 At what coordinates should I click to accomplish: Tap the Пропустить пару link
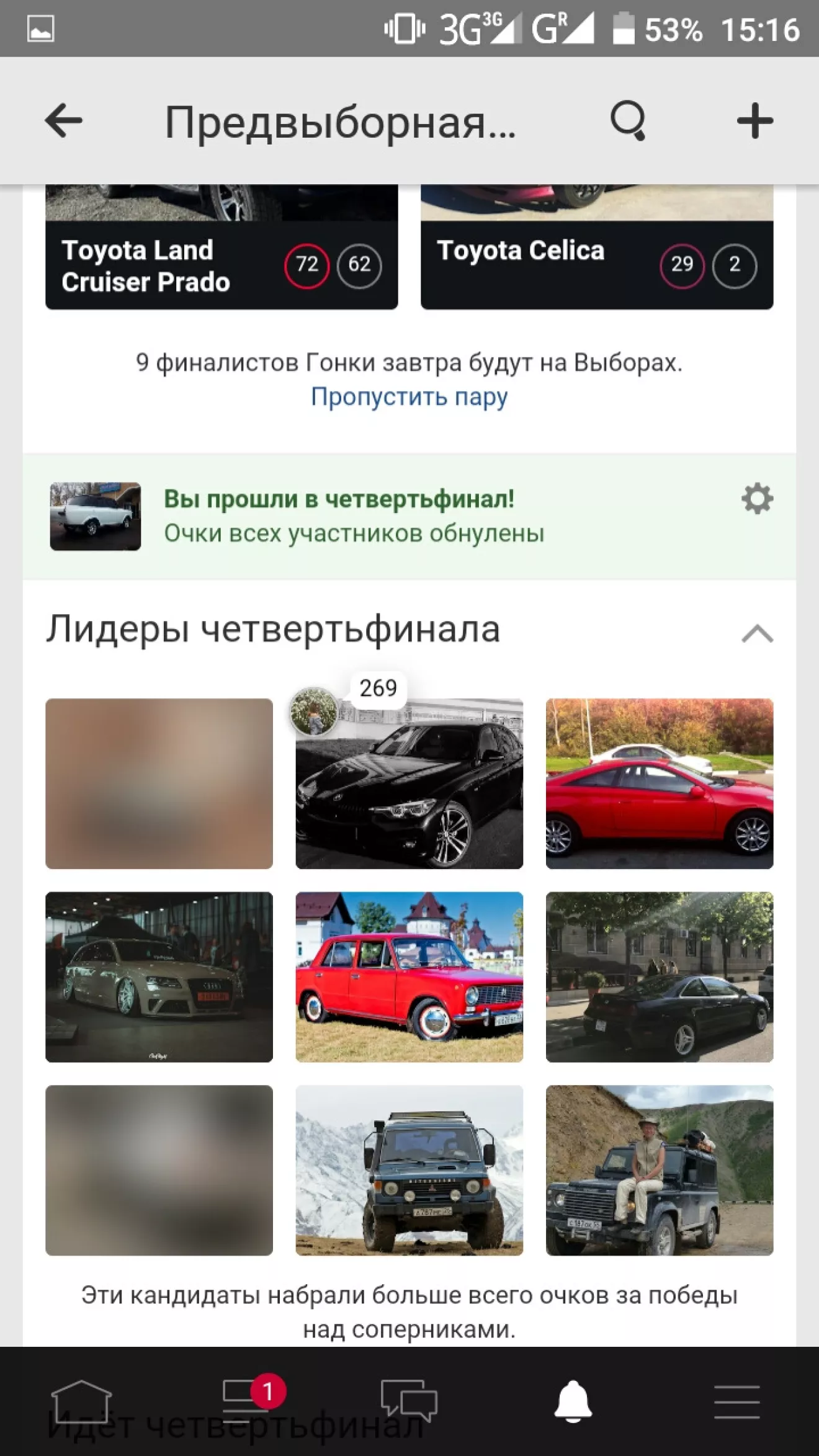coord(409,396)
